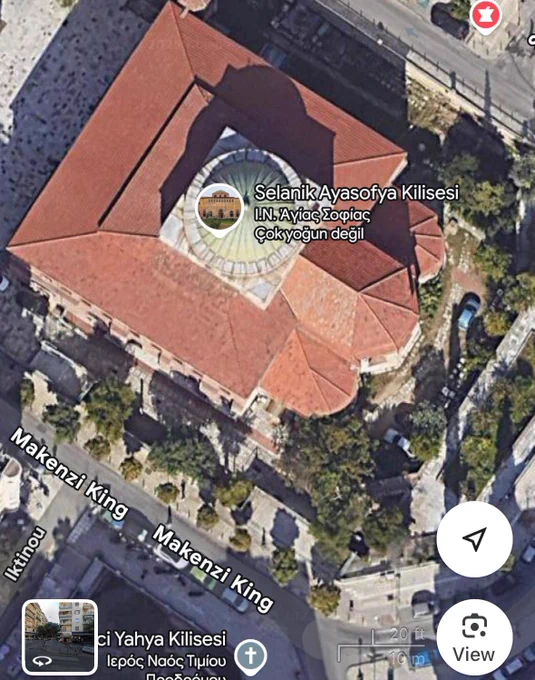The width and height of the screenshot is (535, 680).
Task: Select the Yahya Kilisesi church cross marker
Action: 250,656
